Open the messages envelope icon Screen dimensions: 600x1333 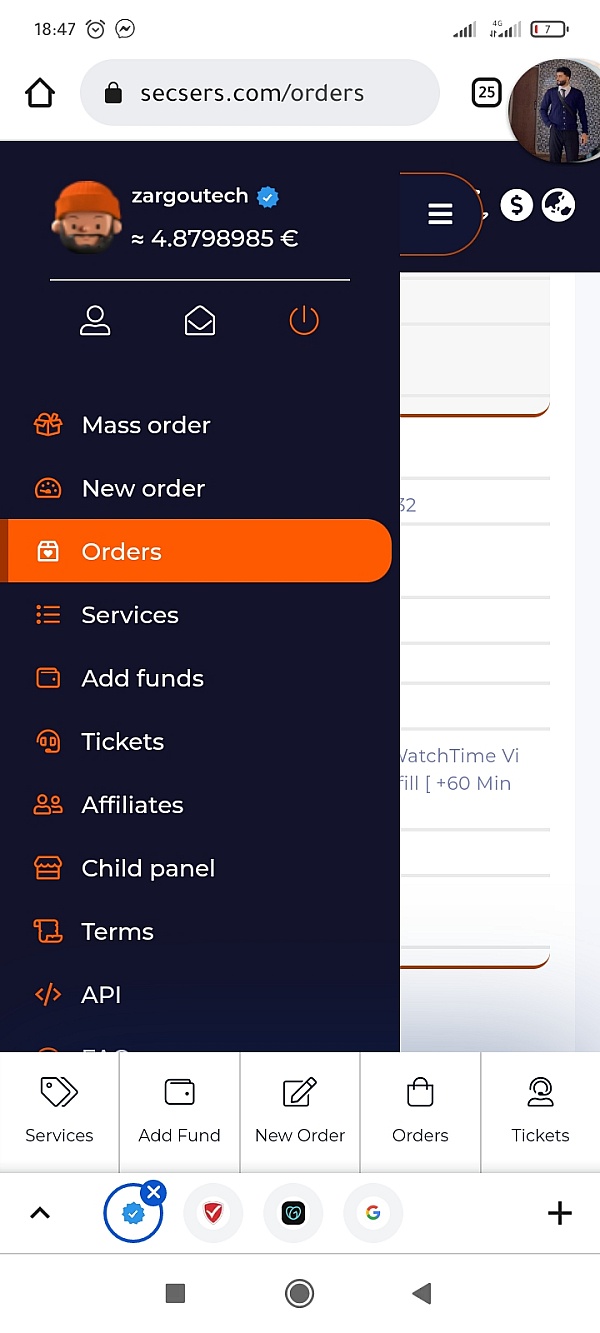pos(200,321)
